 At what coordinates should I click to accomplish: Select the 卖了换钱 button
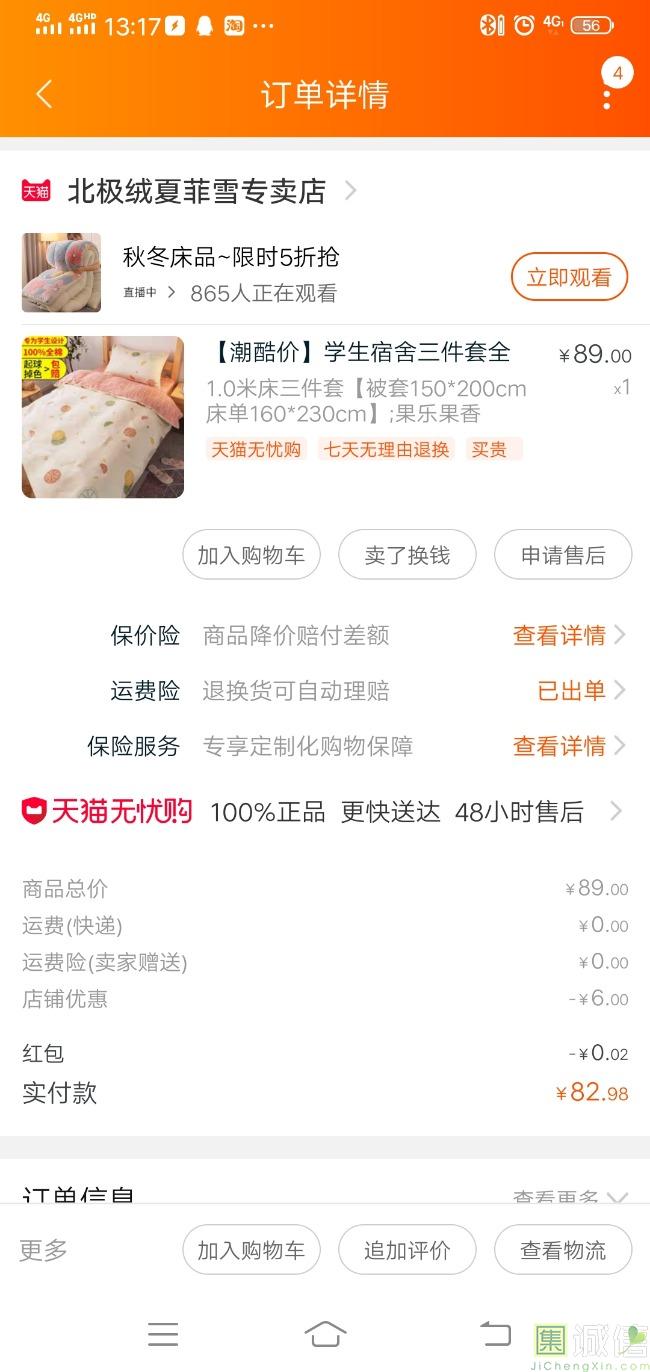(x=407, y=555)
